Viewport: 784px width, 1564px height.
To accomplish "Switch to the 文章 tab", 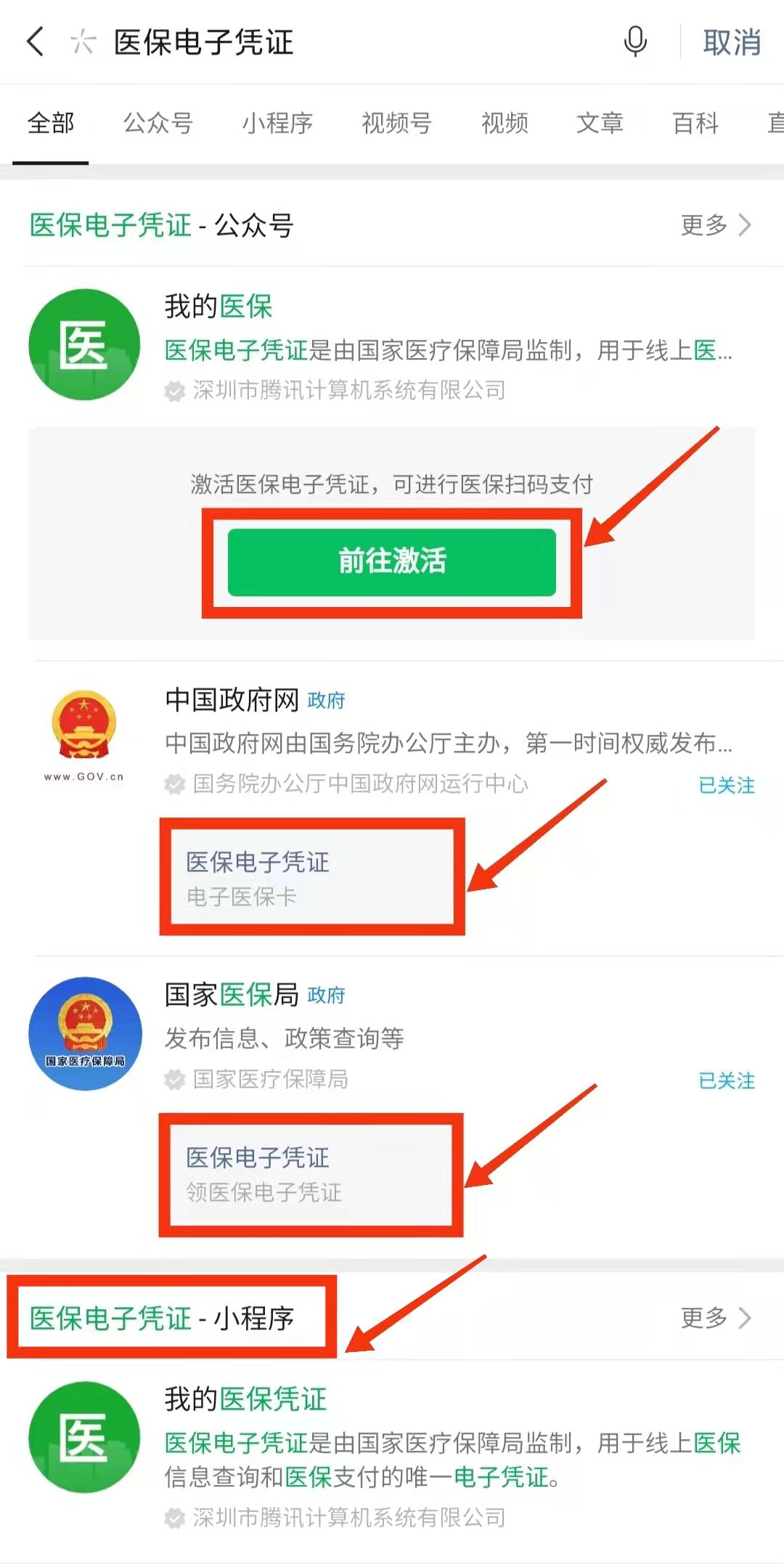I will [x=600, y=123].
